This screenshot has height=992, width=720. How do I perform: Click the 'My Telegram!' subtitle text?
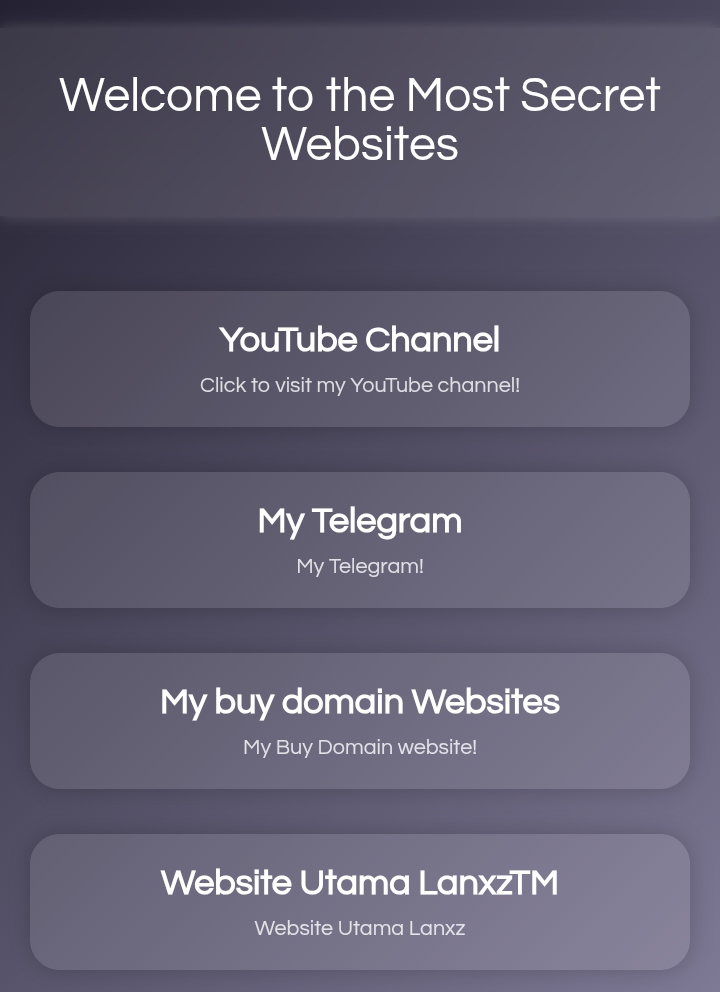pos(360,566)
